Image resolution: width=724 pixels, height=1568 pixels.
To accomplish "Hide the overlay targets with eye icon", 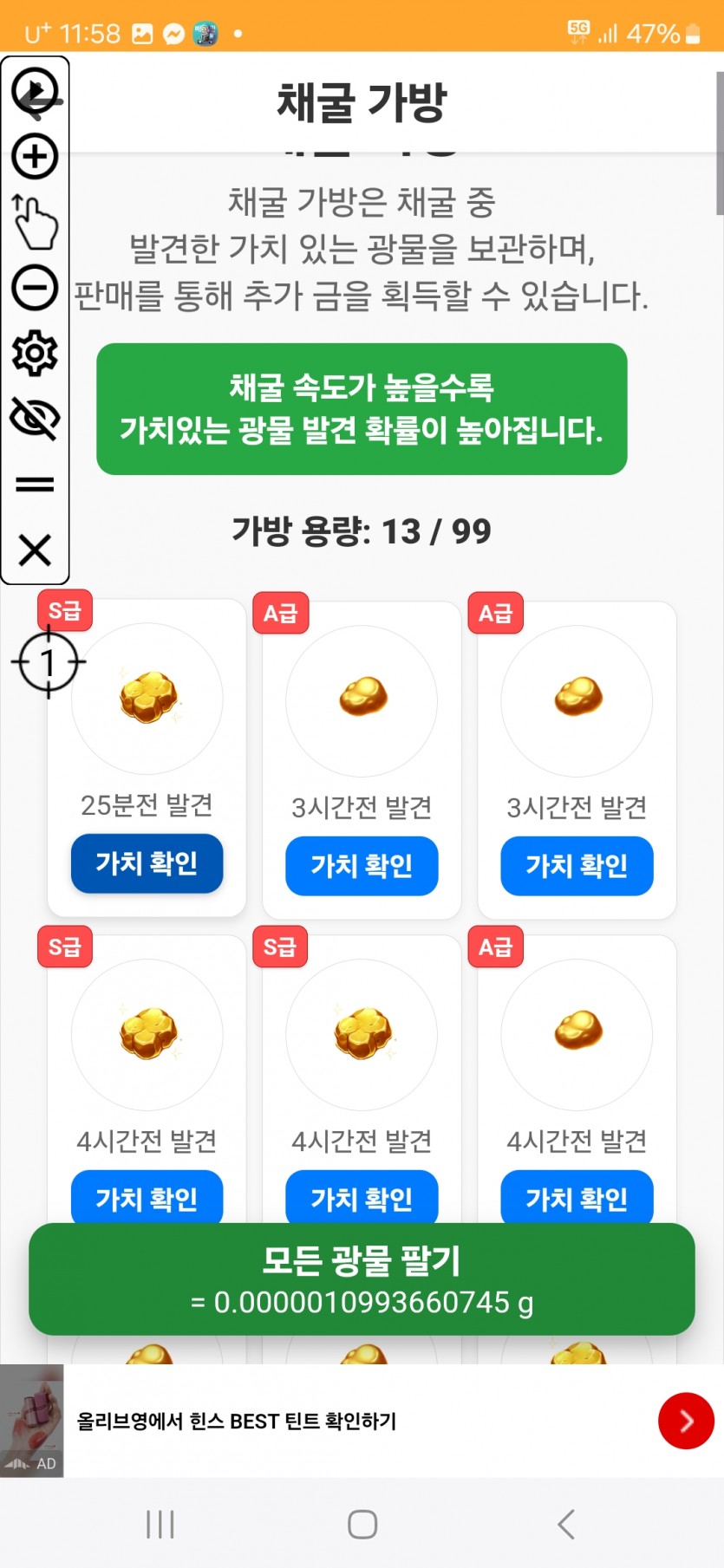I will tap(35, 419).
